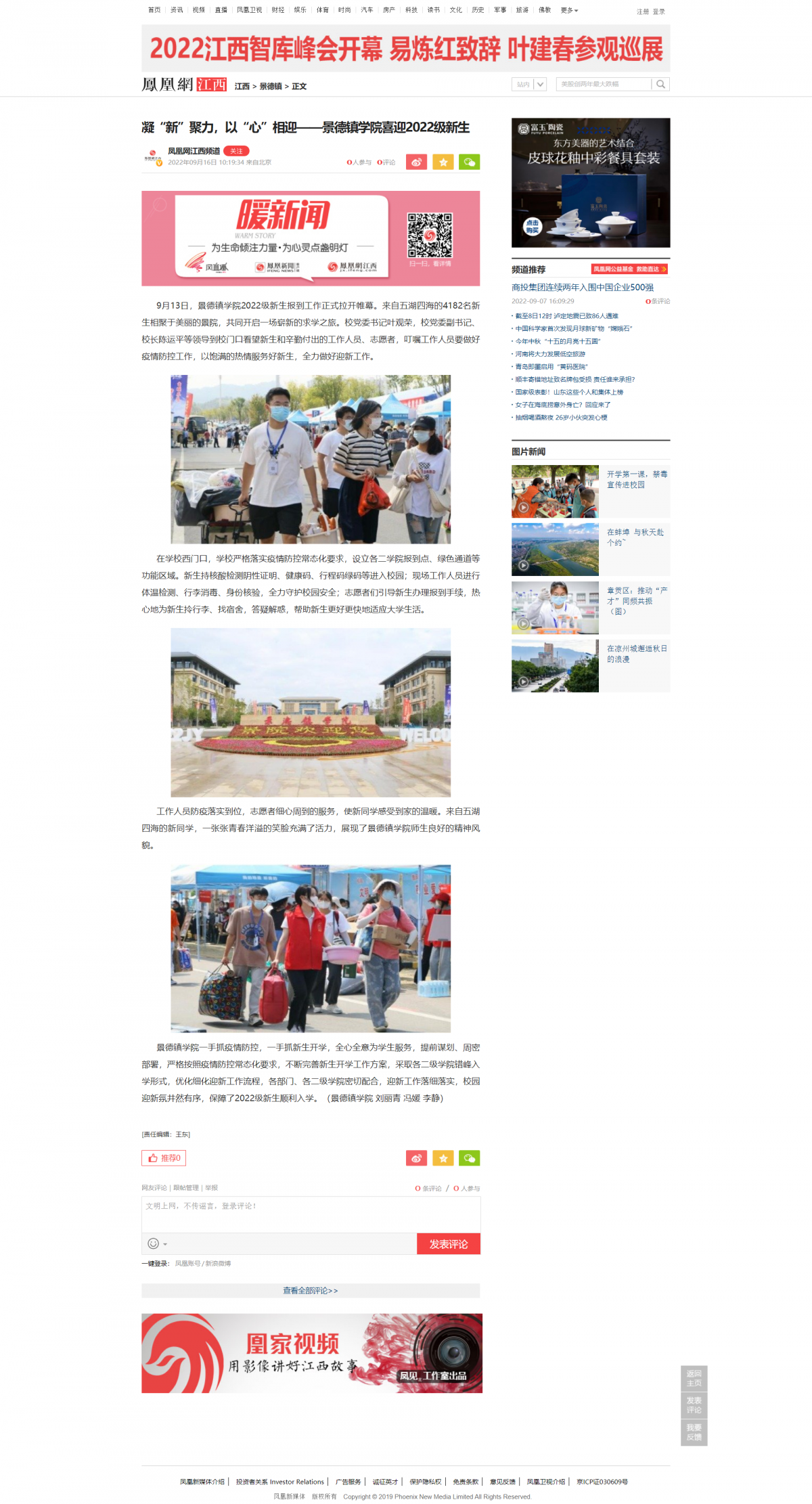Open the 2022江西智库峰会 top banner
The width and height of the screenshot is (812, 1504).
coord(406,49)
